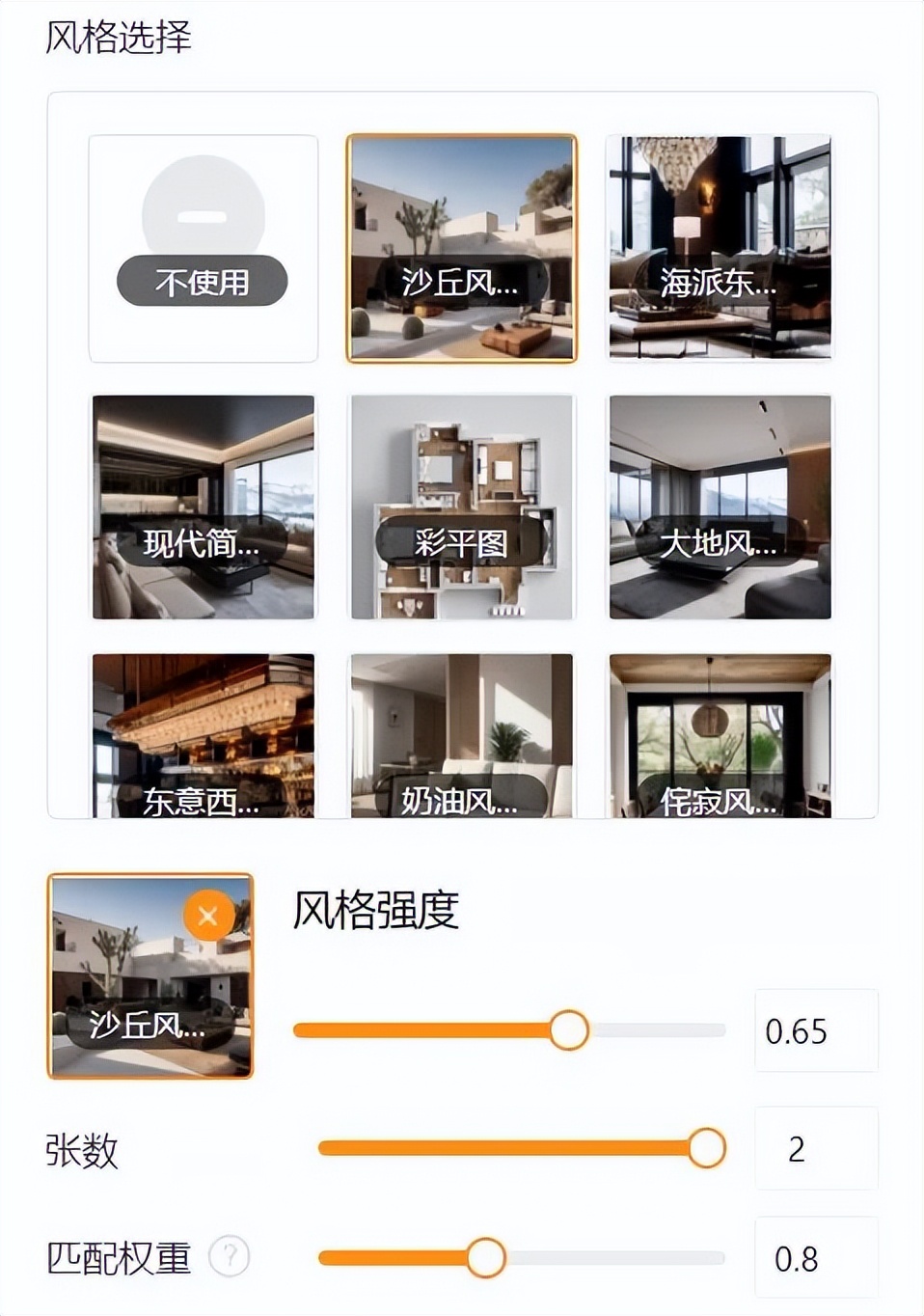
Task: Click the 0.65 strength value field
Action: pos(816,1031)
